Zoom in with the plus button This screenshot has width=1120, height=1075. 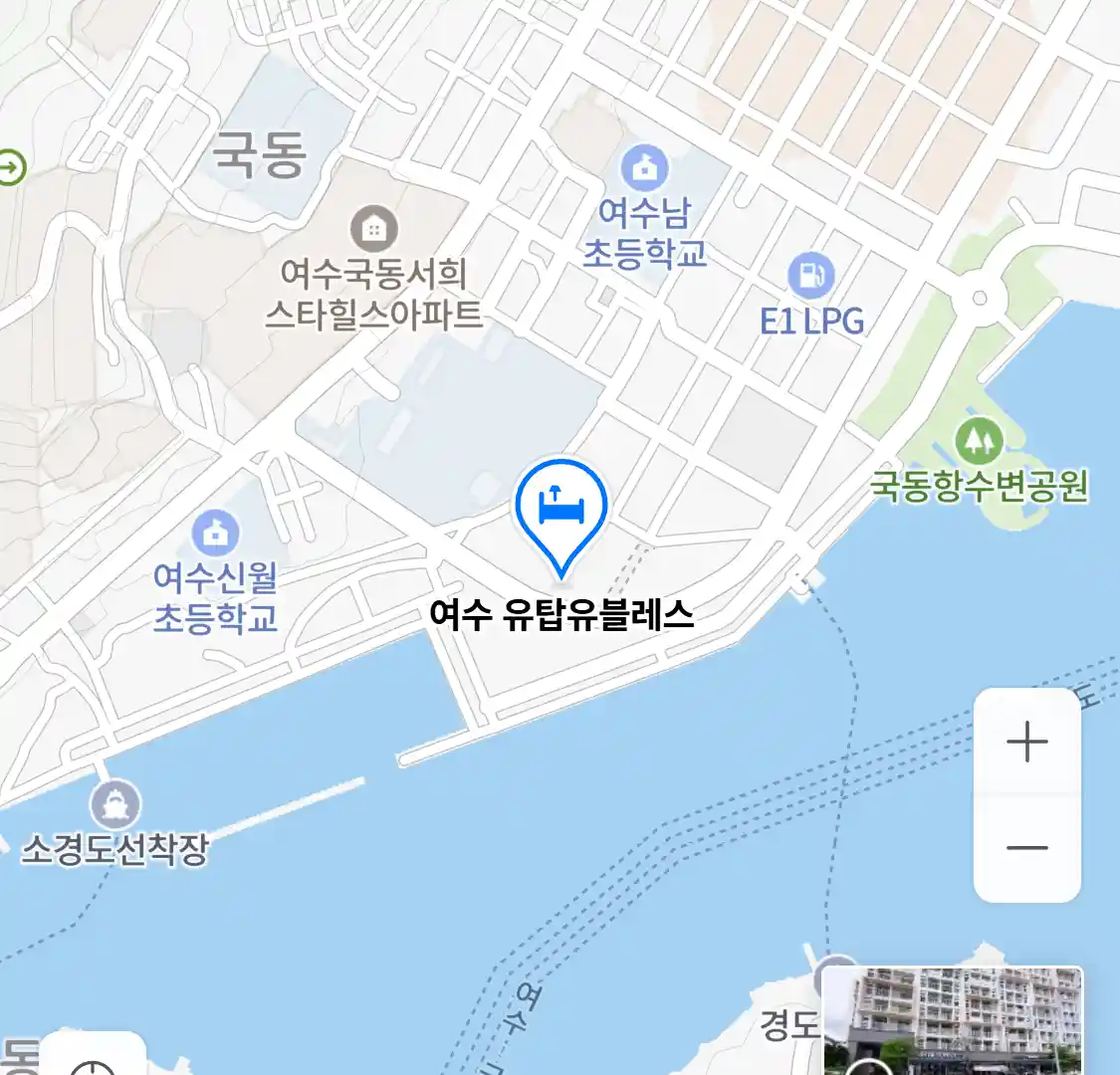(1026, 743)
